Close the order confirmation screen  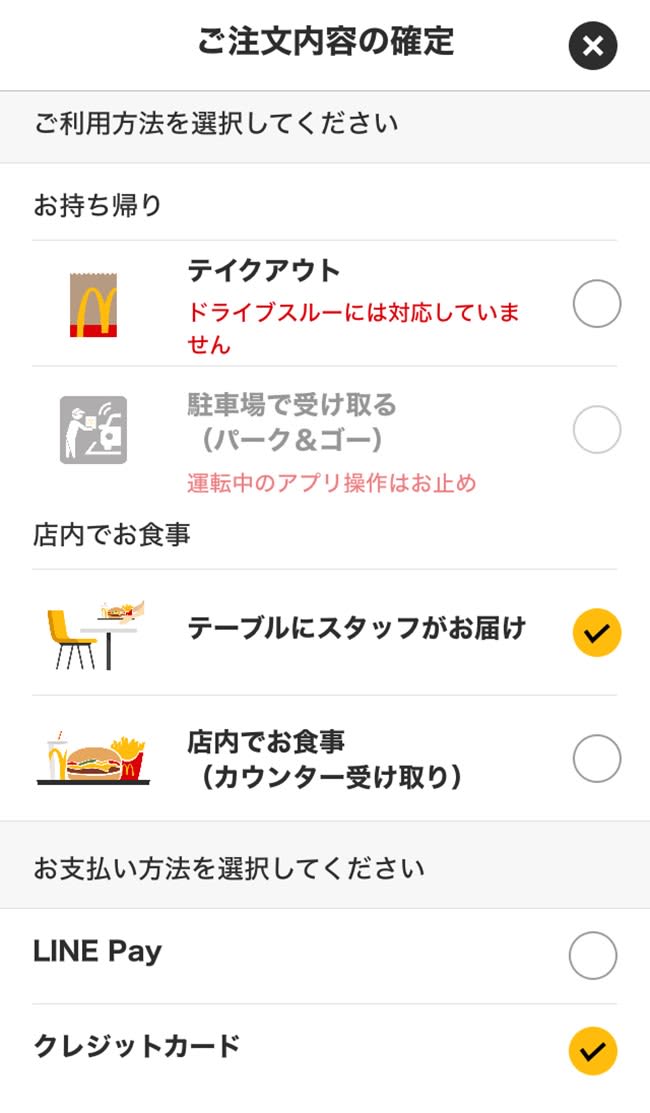[593, 46]
